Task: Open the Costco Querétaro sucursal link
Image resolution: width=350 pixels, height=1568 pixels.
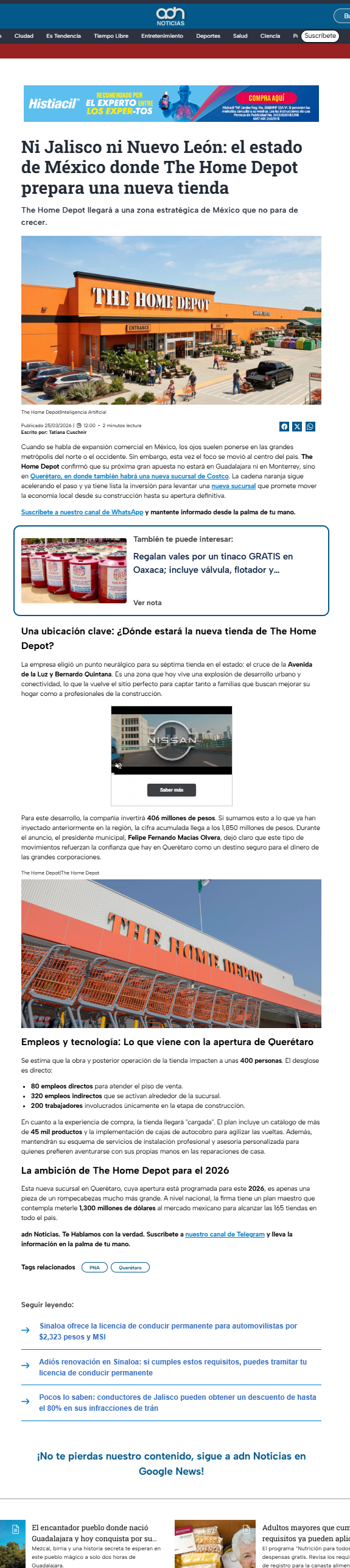Action: [x=130, y=477]
